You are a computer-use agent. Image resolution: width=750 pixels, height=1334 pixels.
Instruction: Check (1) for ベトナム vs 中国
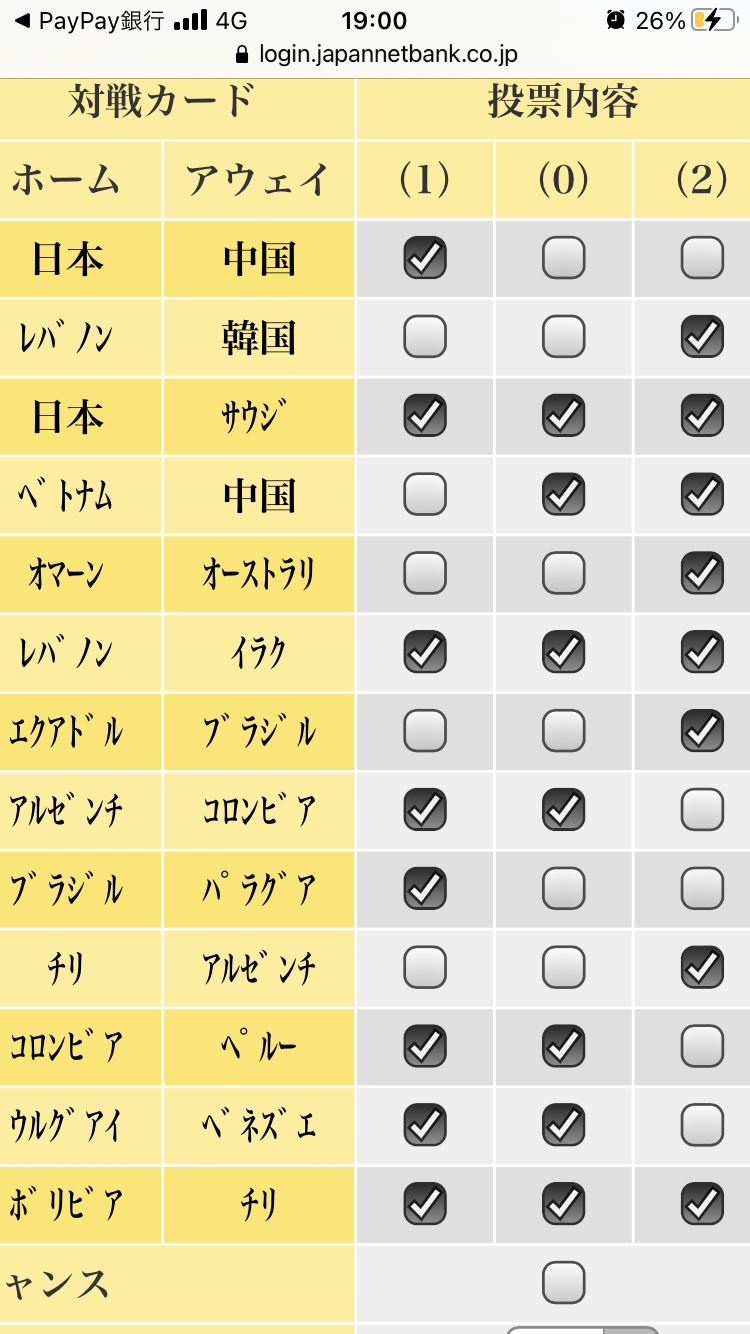425,494
